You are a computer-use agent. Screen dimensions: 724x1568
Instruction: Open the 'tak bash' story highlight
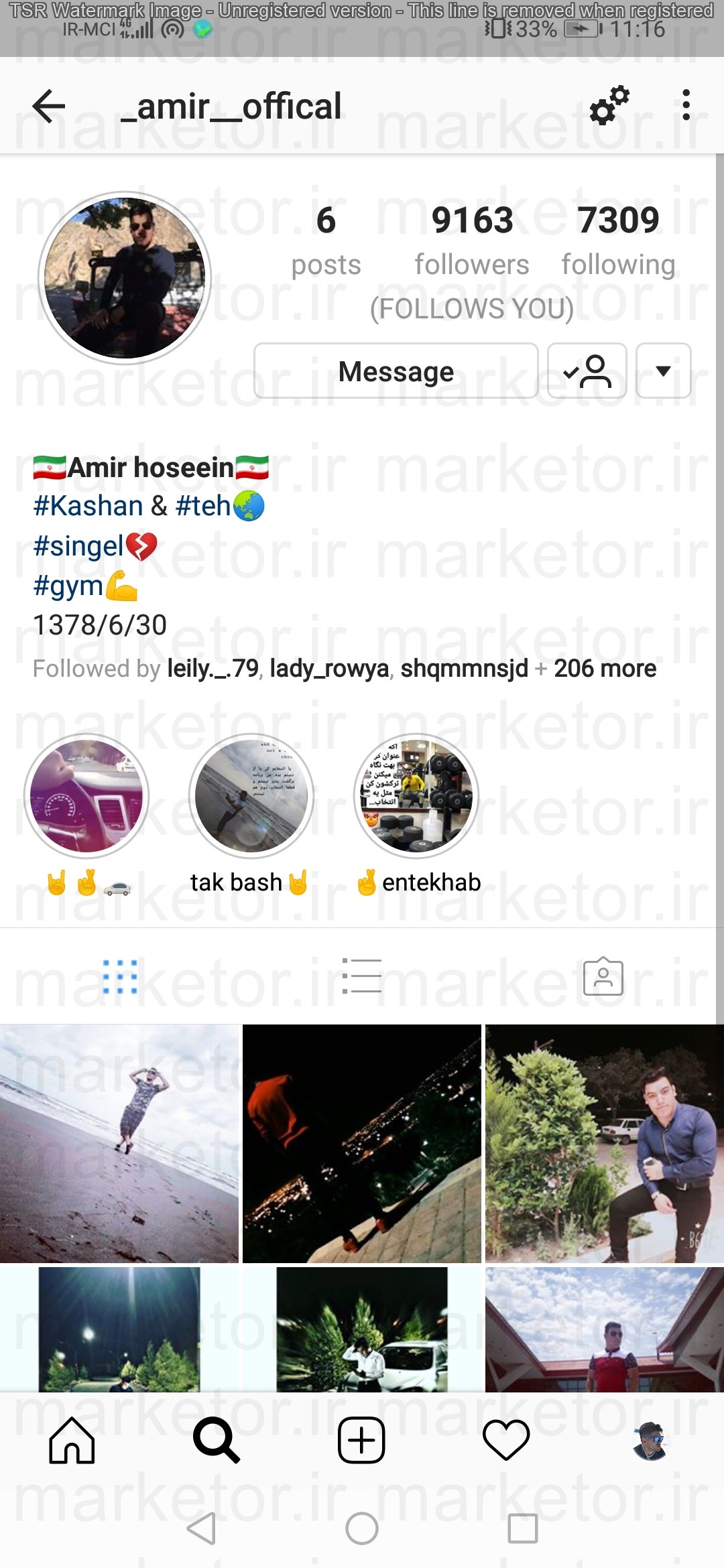coord(251,815)
